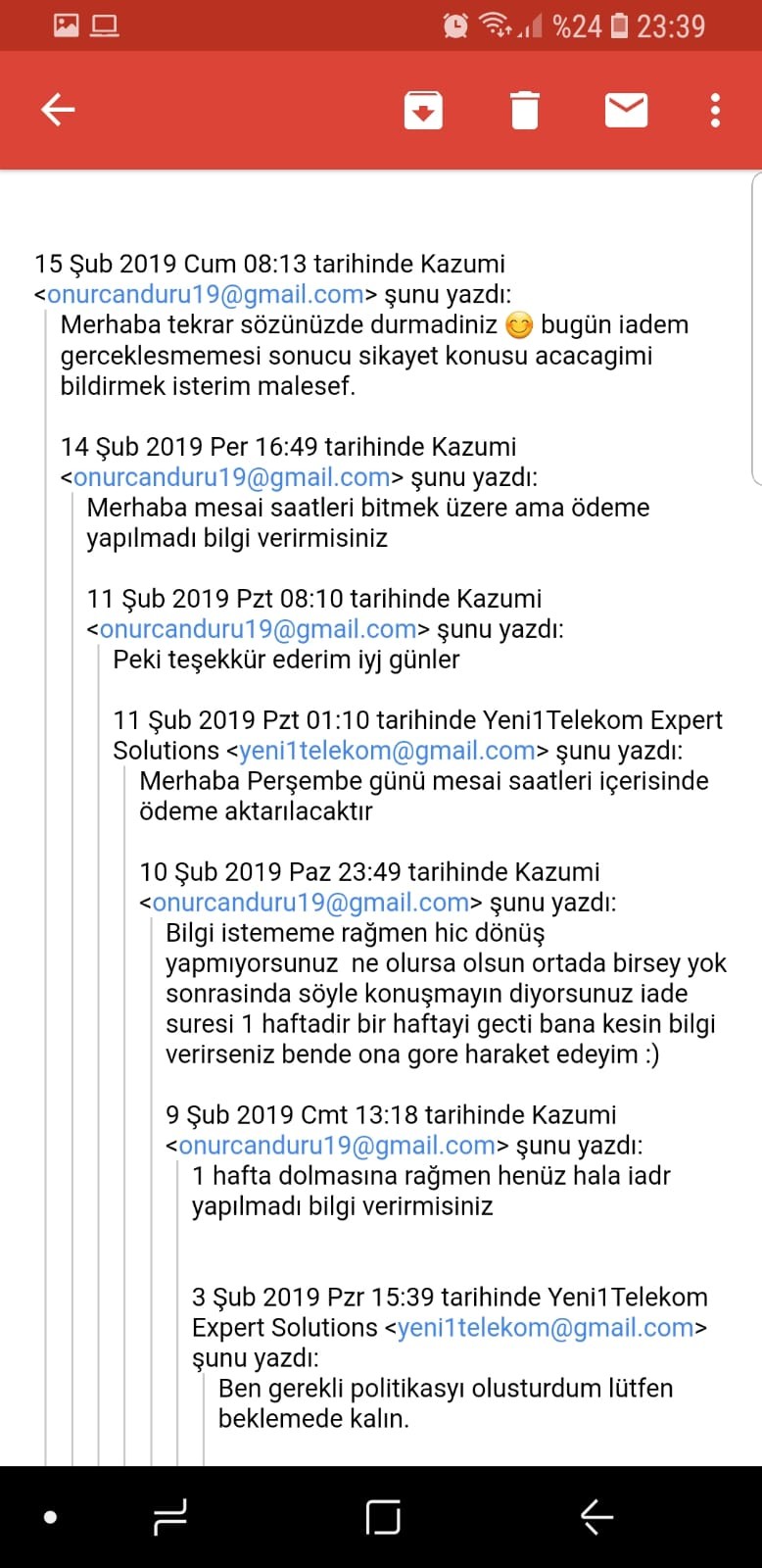Tap the onurcanduru19@gmail.com link in the 14 Şub message
Screen dimensions: 762x1568
(x=232, y=477)
